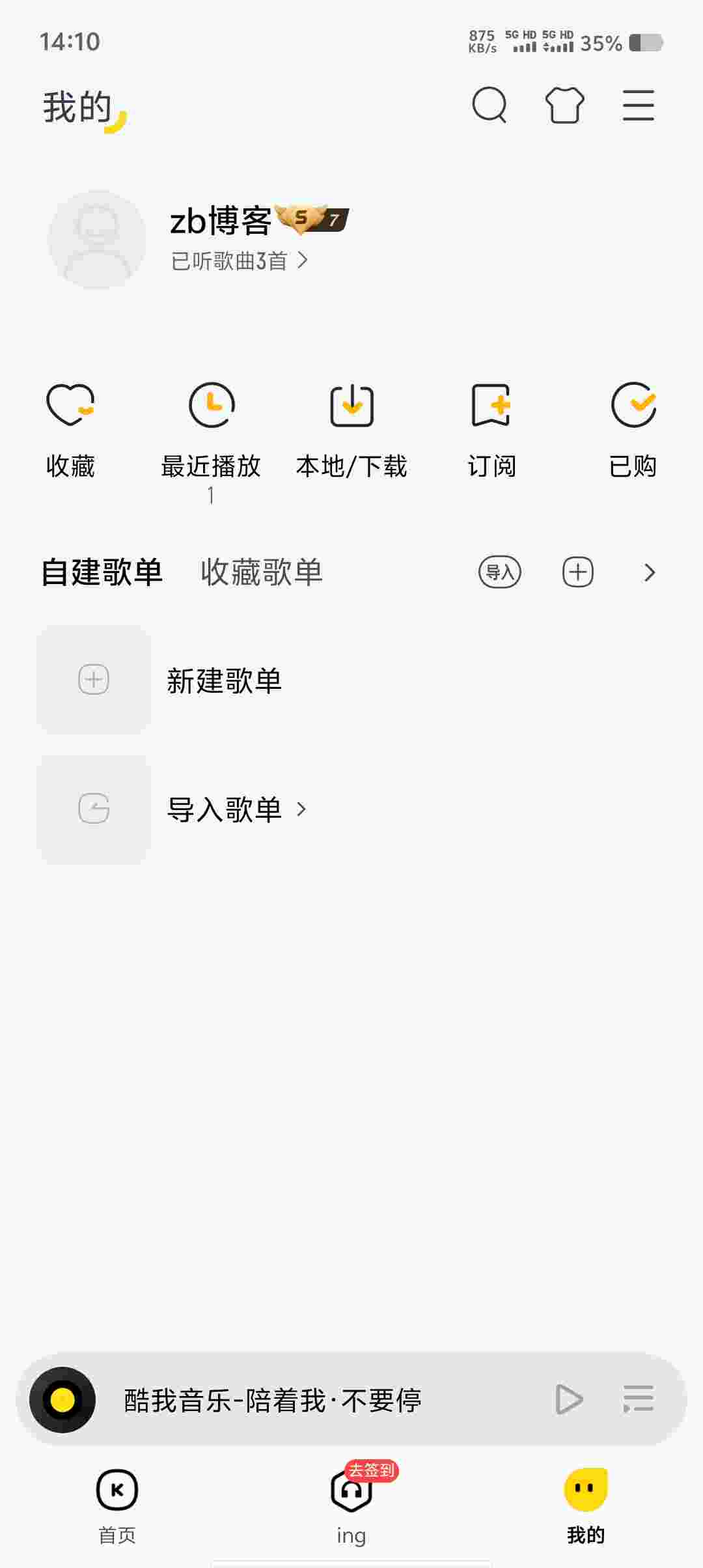Open the hamburger menu
703x1568 pixels.
tap(638, 105)
